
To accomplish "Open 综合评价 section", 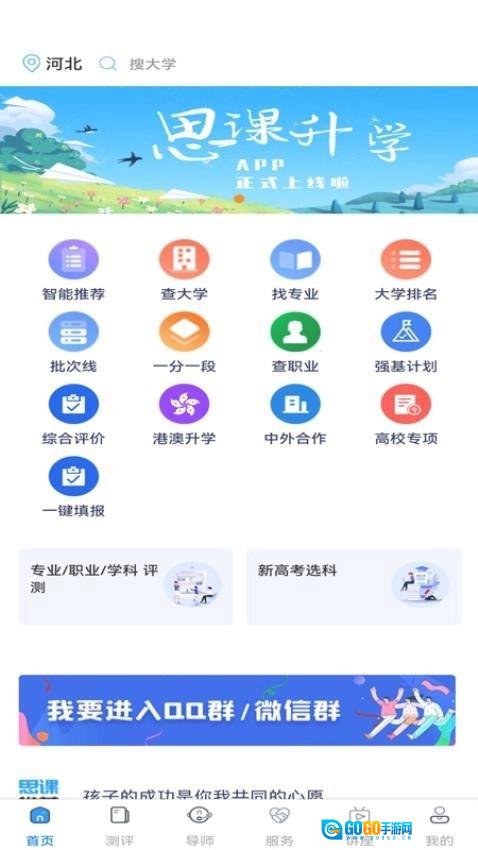I will pos(74,415).
